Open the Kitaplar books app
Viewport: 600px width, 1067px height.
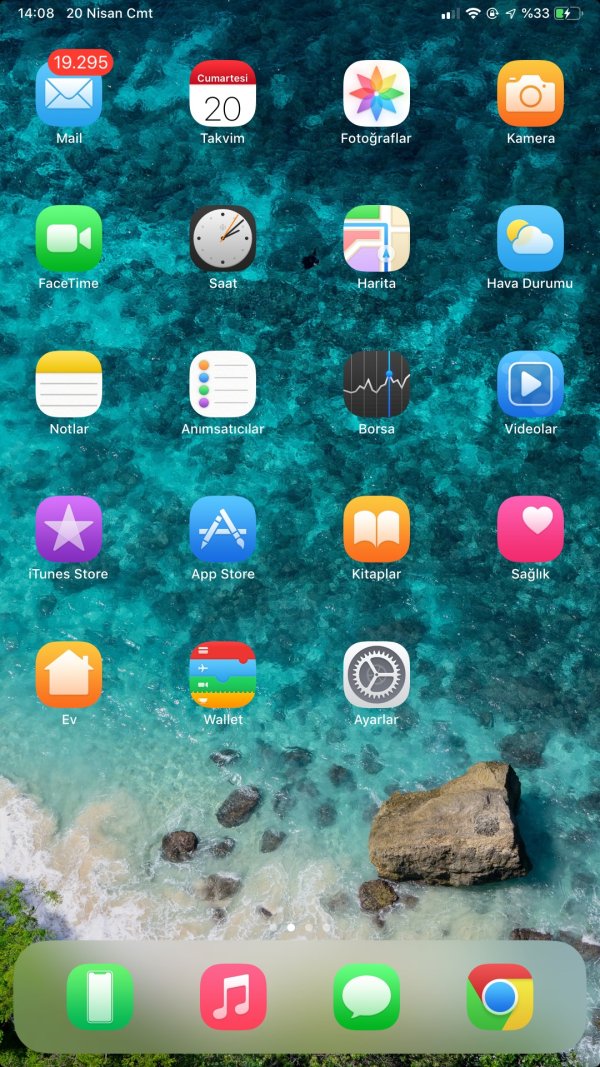[376, 529]
